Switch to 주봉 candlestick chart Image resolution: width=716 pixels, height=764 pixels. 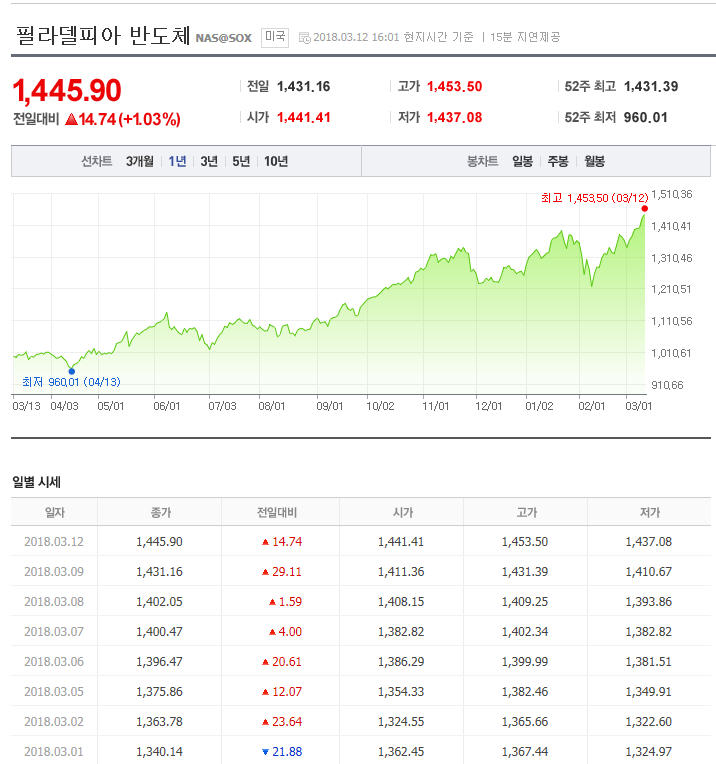pos(558,161)
